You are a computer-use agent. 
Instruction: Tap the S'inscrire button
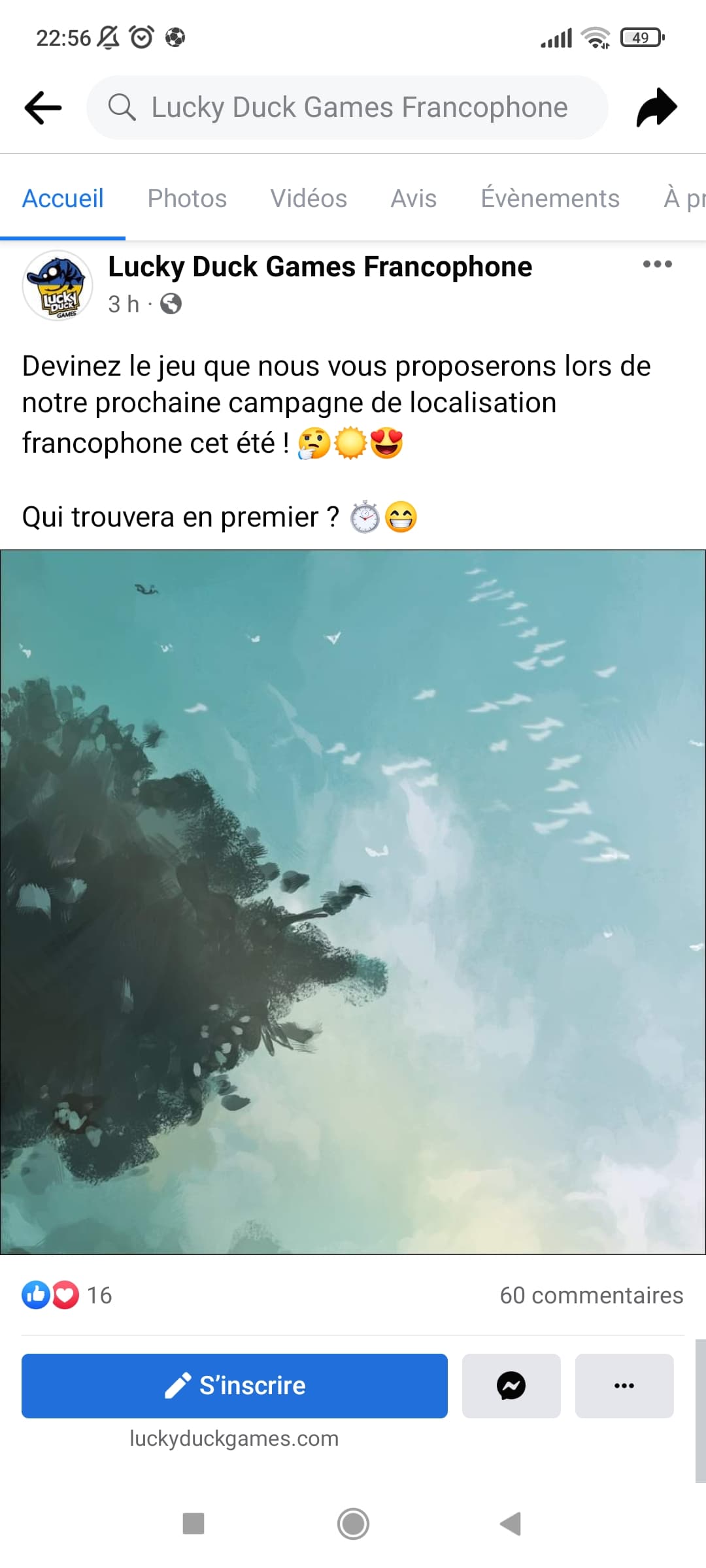pyautogui.click(x=235, y=1385)
